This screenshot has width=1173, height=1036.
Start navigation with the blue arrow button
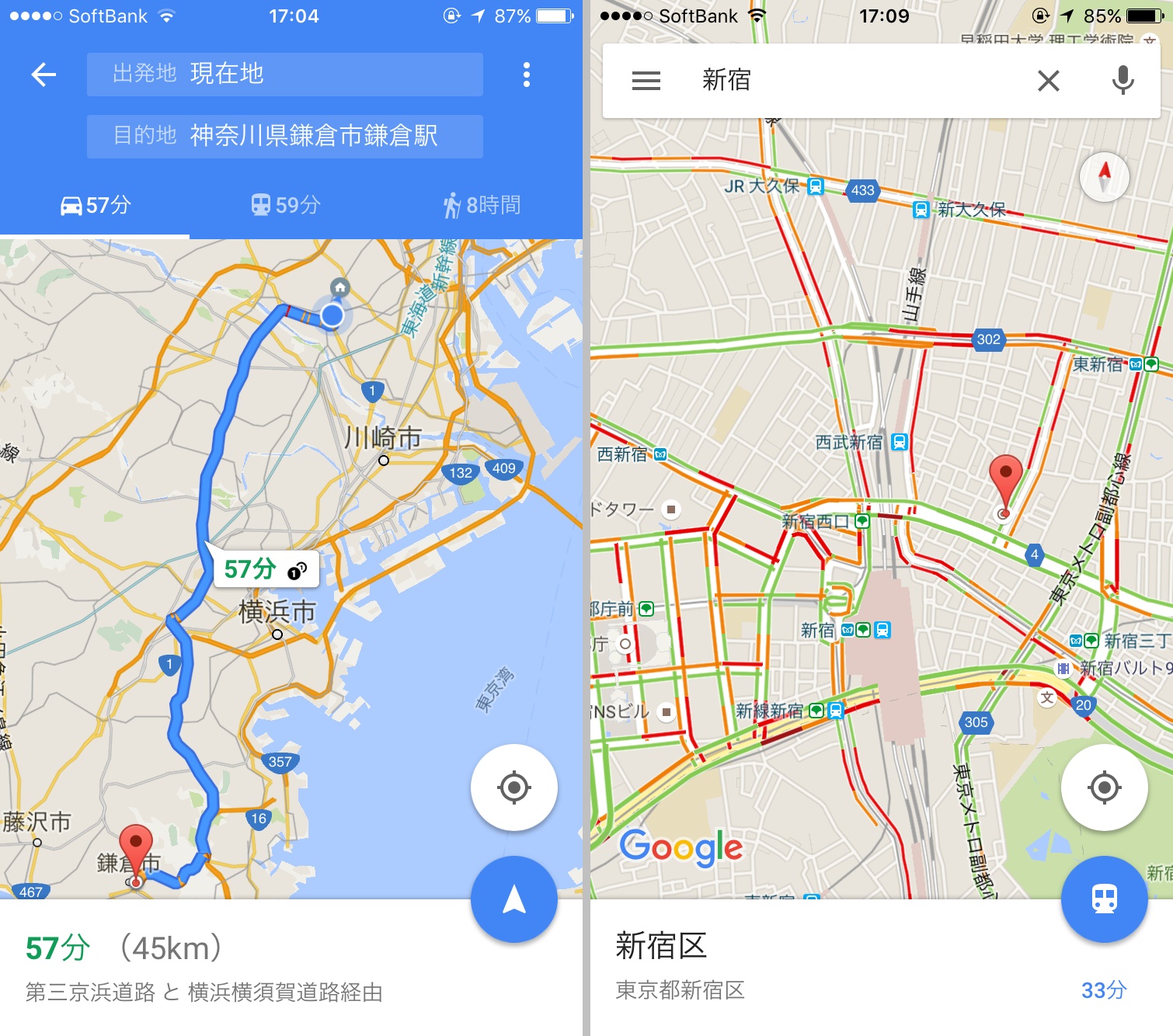pos(513,899)
